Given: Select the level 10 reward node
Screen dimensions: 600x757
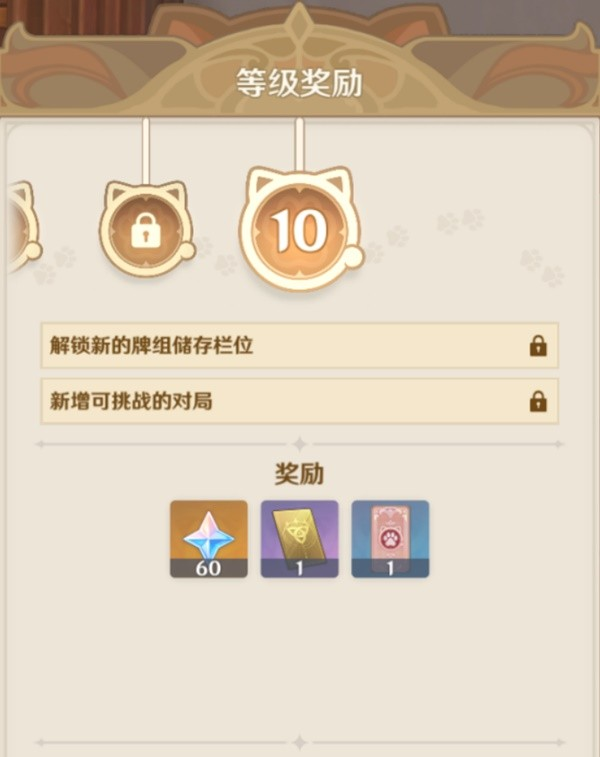Looking at the screenshot, I should (x=299, y=231).
